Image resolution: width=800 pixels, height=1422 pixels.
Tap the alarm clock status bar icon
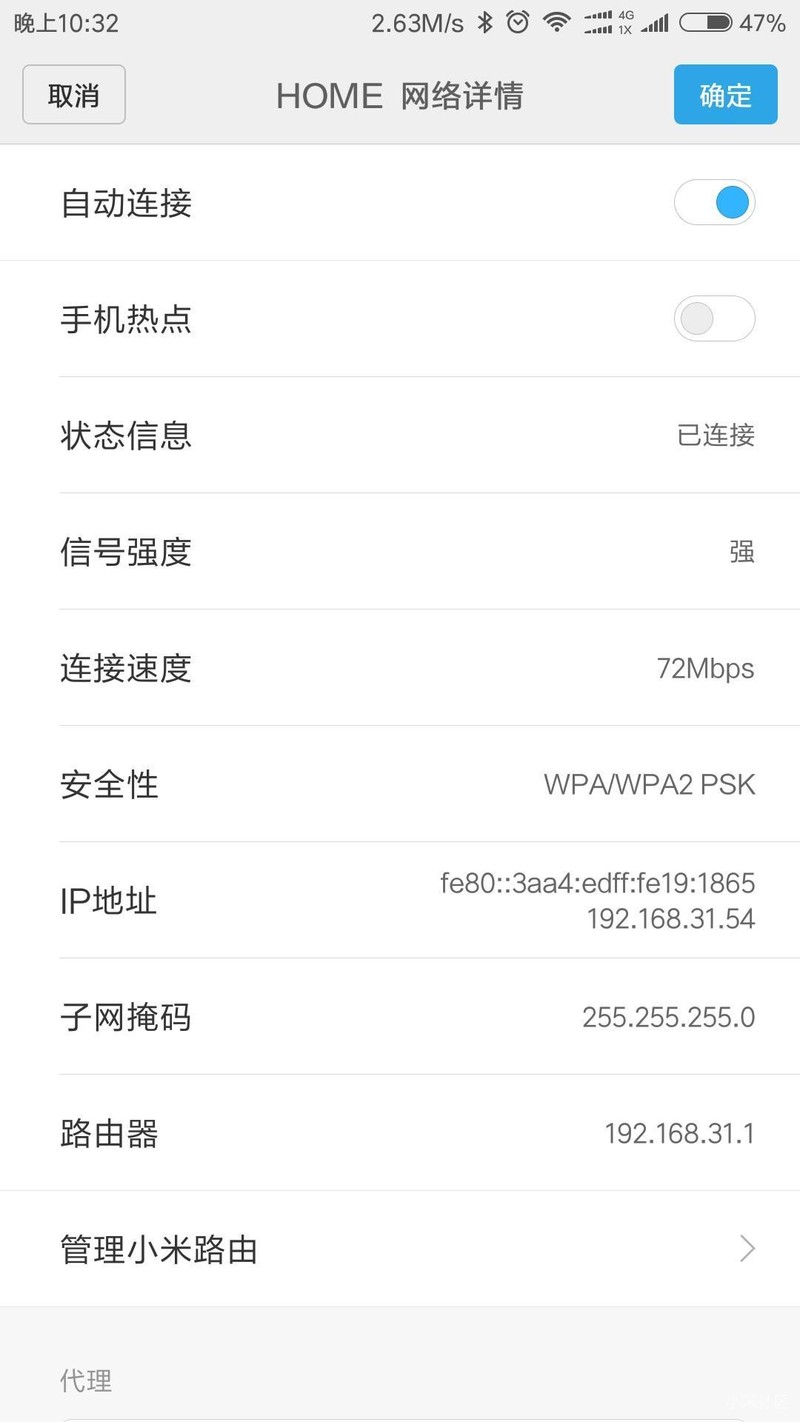coord(517,22)
